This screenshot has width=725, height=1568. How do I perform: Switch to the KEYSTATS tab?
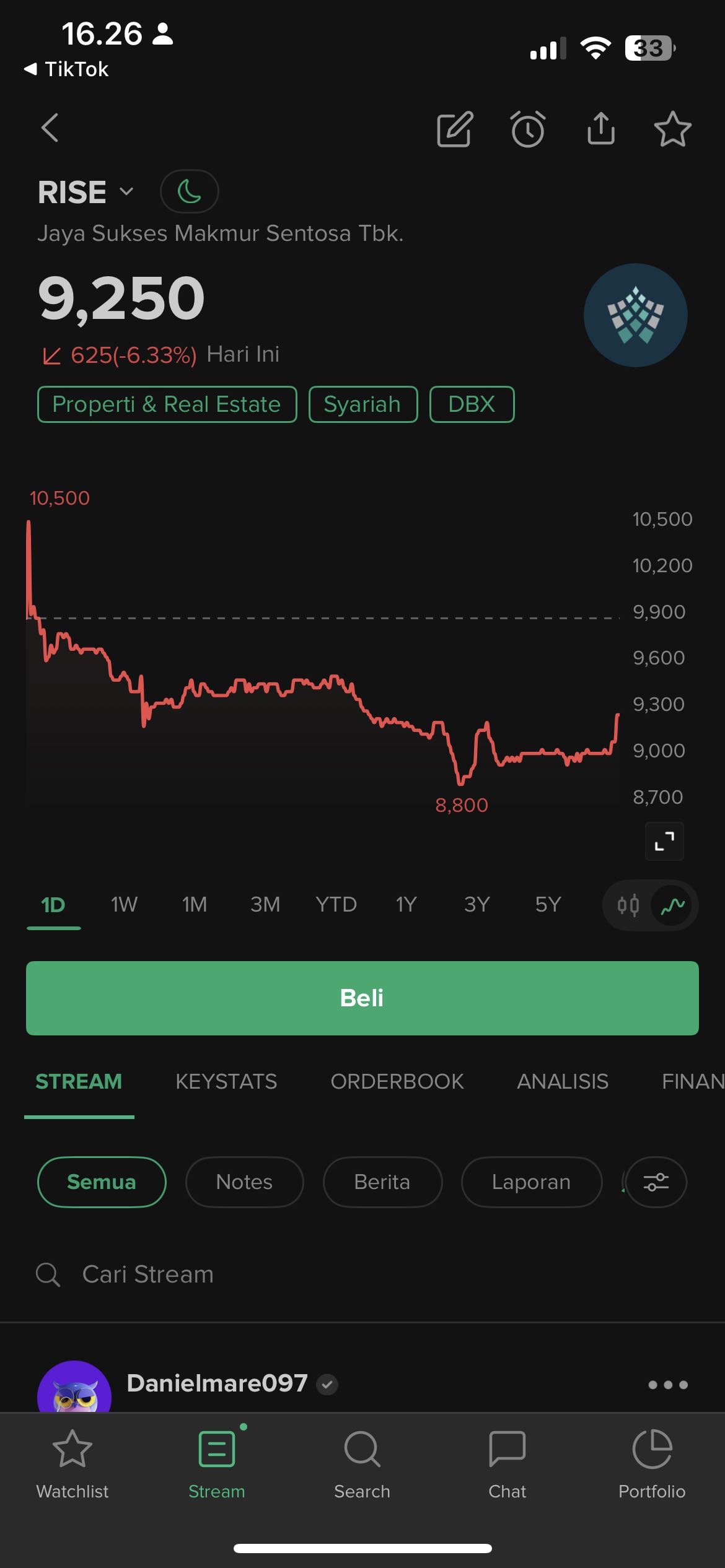coord(226,1082)
